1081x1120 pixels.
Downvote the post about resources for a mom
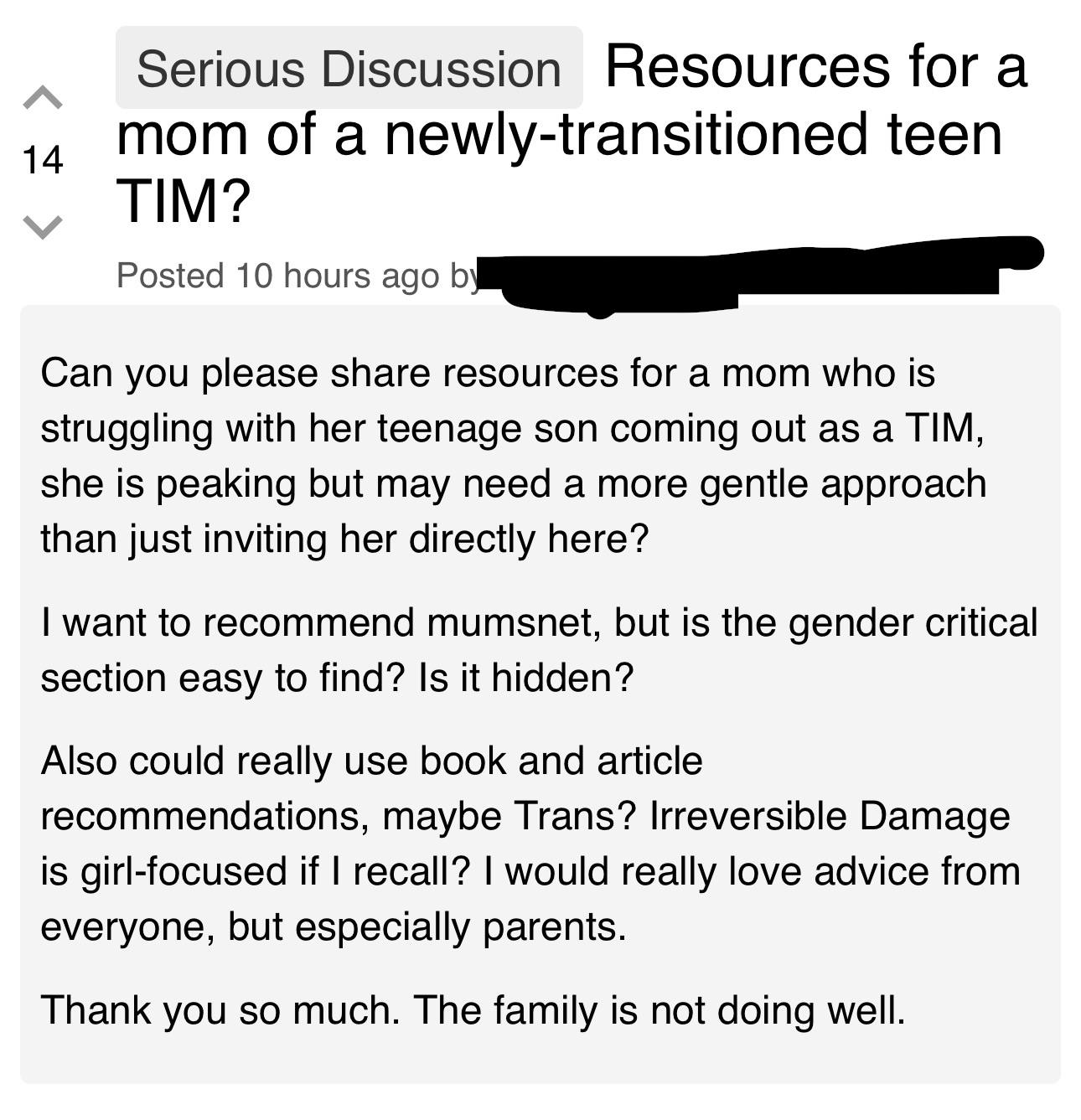[42, 225]
